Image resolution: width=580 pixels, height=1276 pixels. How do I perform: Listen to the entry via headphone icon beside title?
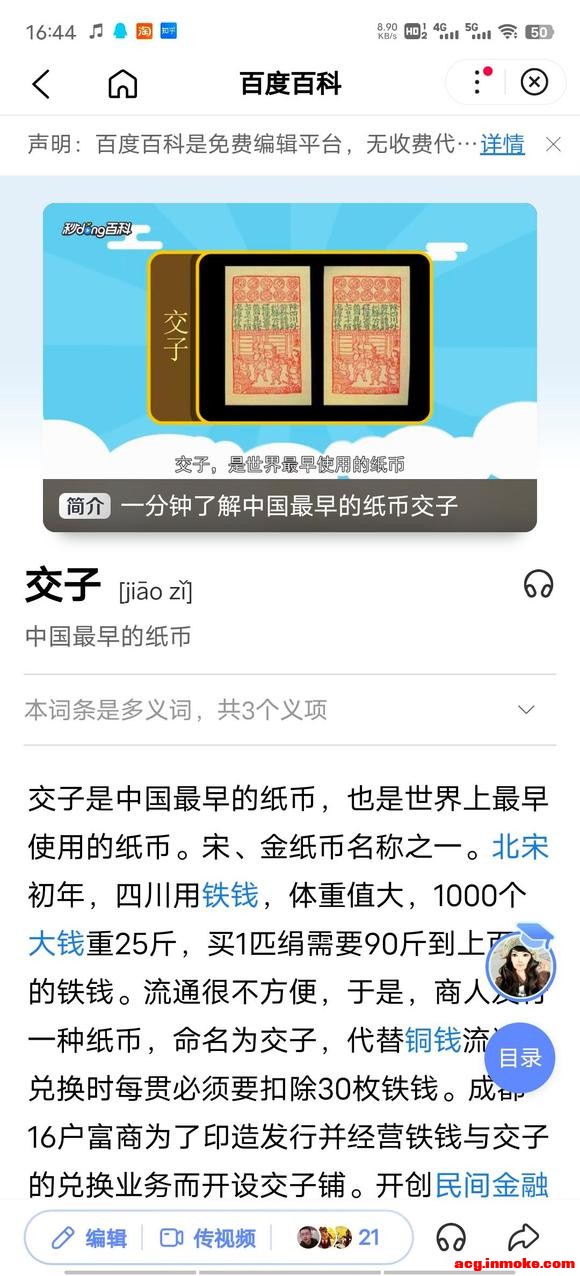(538, 584)
